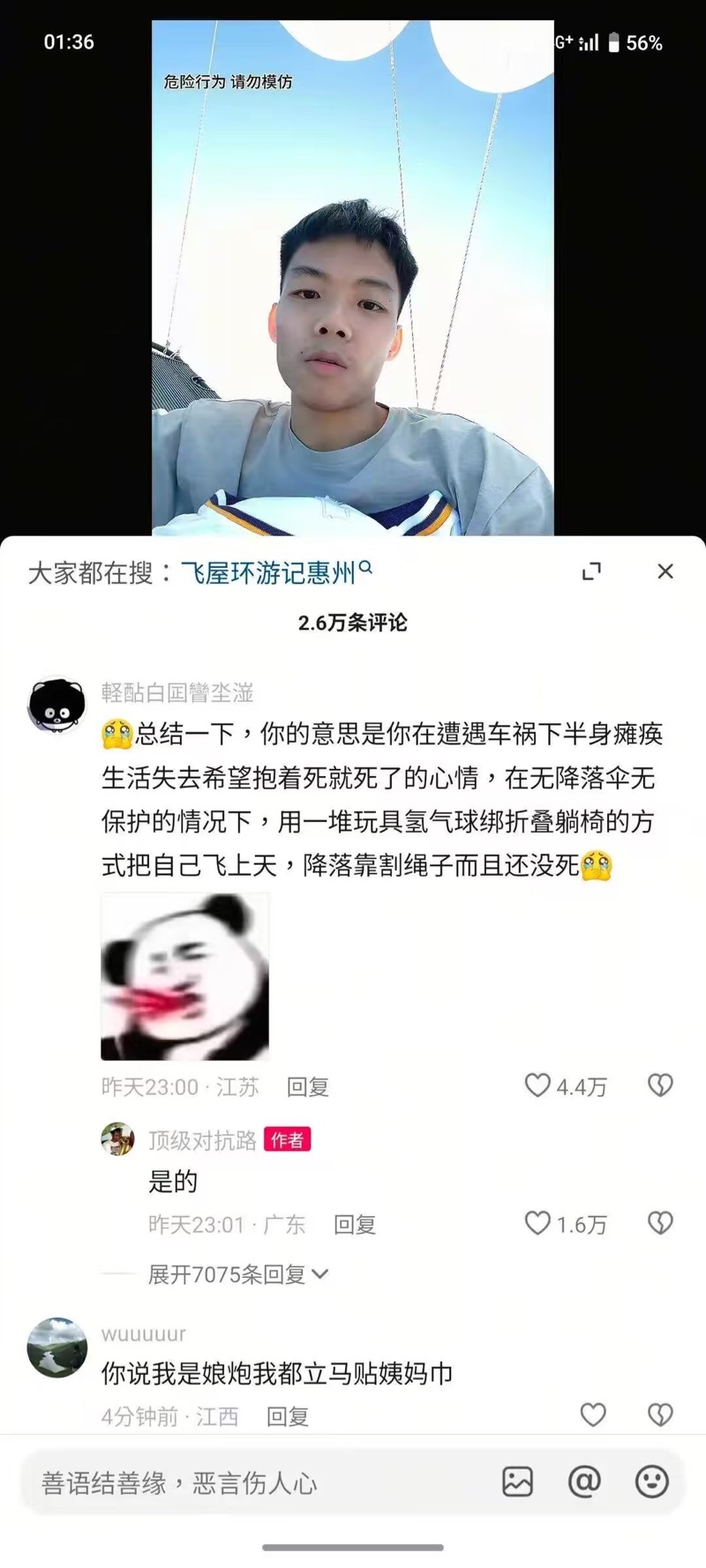Like the top comment with 4.4万 likes
The height and width of the screenshot is (1568, 706).
(x=537, y=1085)
